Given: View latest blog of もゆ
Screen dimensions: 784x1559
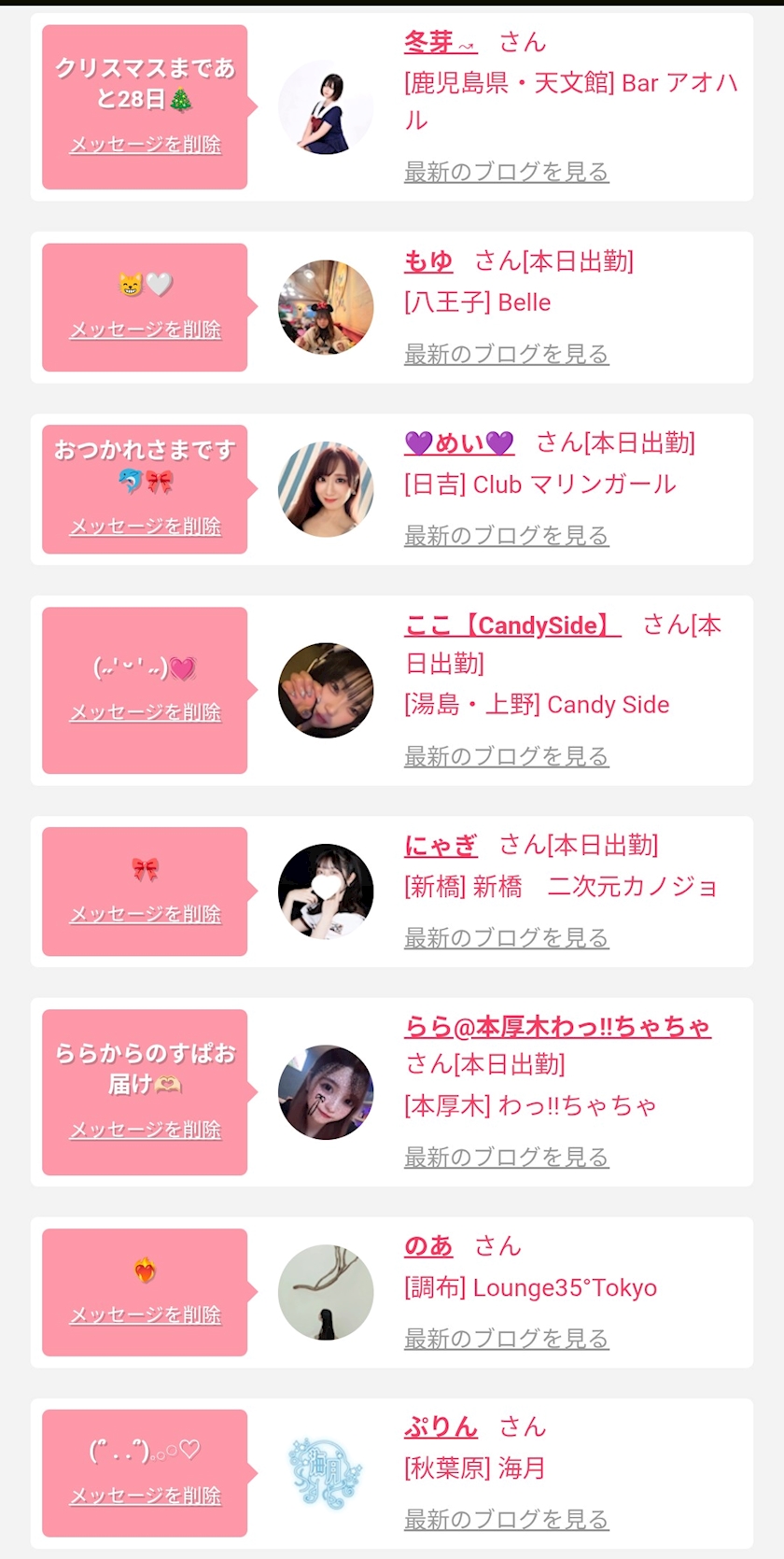Looking at the screenshot, I should [x=506, y=354].
